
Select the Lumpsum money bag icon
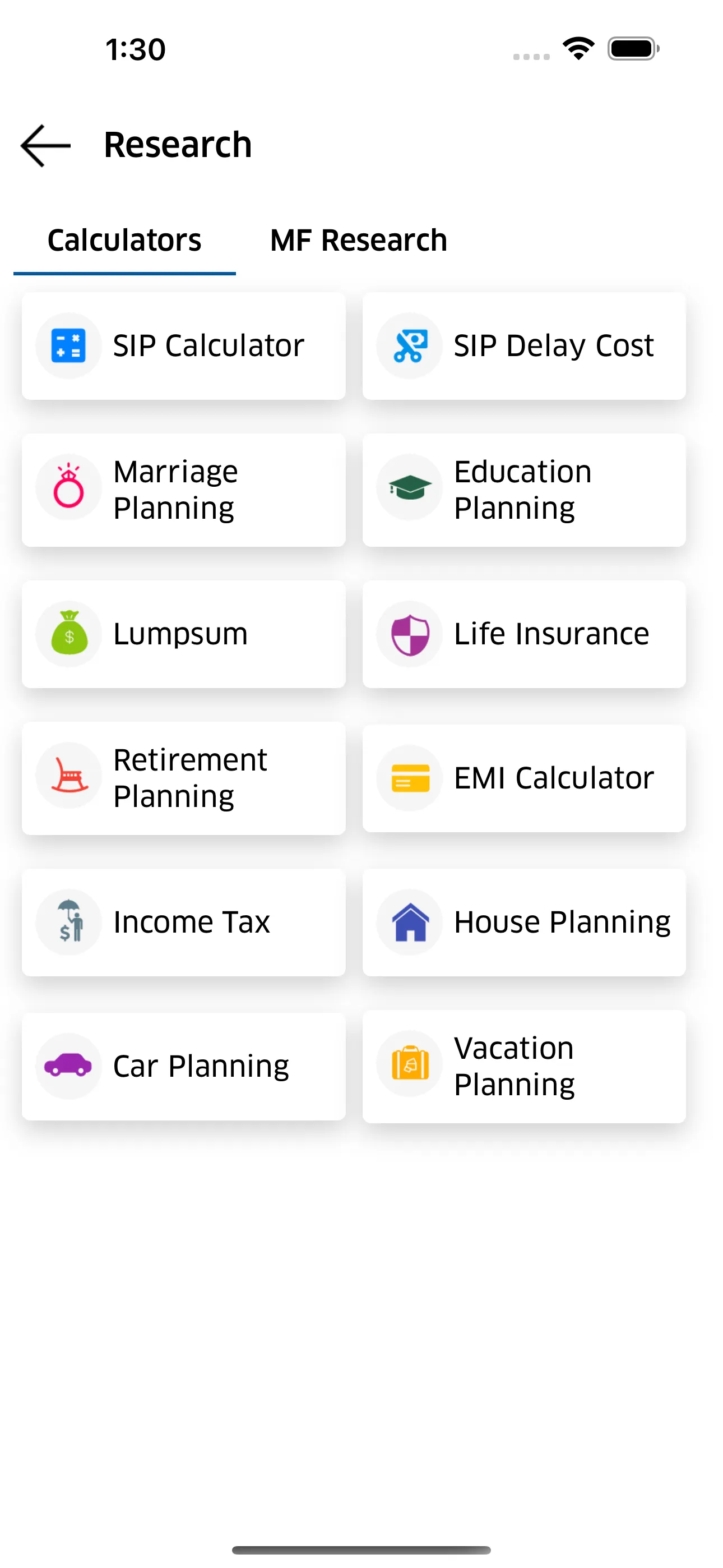tap(69, 633)
